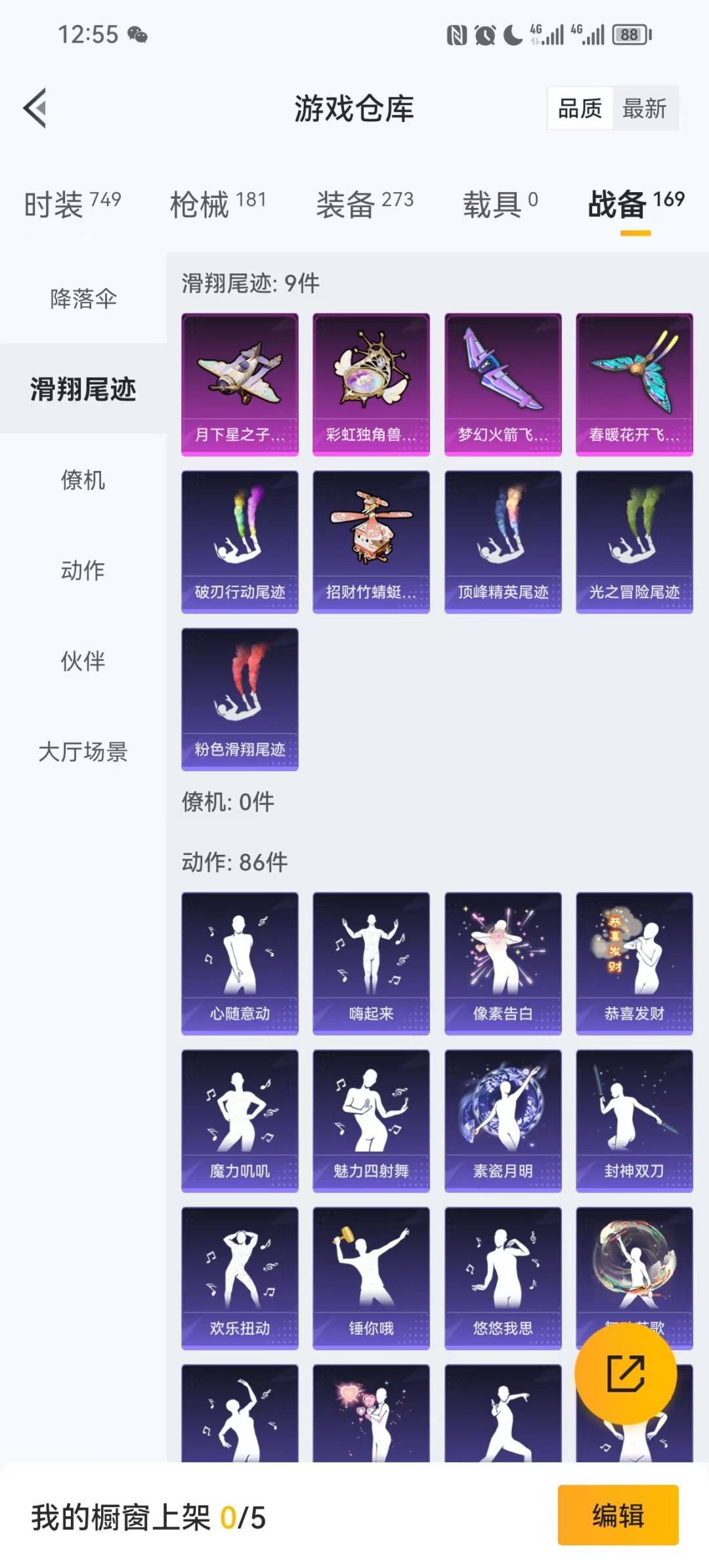The height and width of the screenshot is (1568, 709).
Task: Select 降落伞 in the side menu
Action: click(83, 299)
